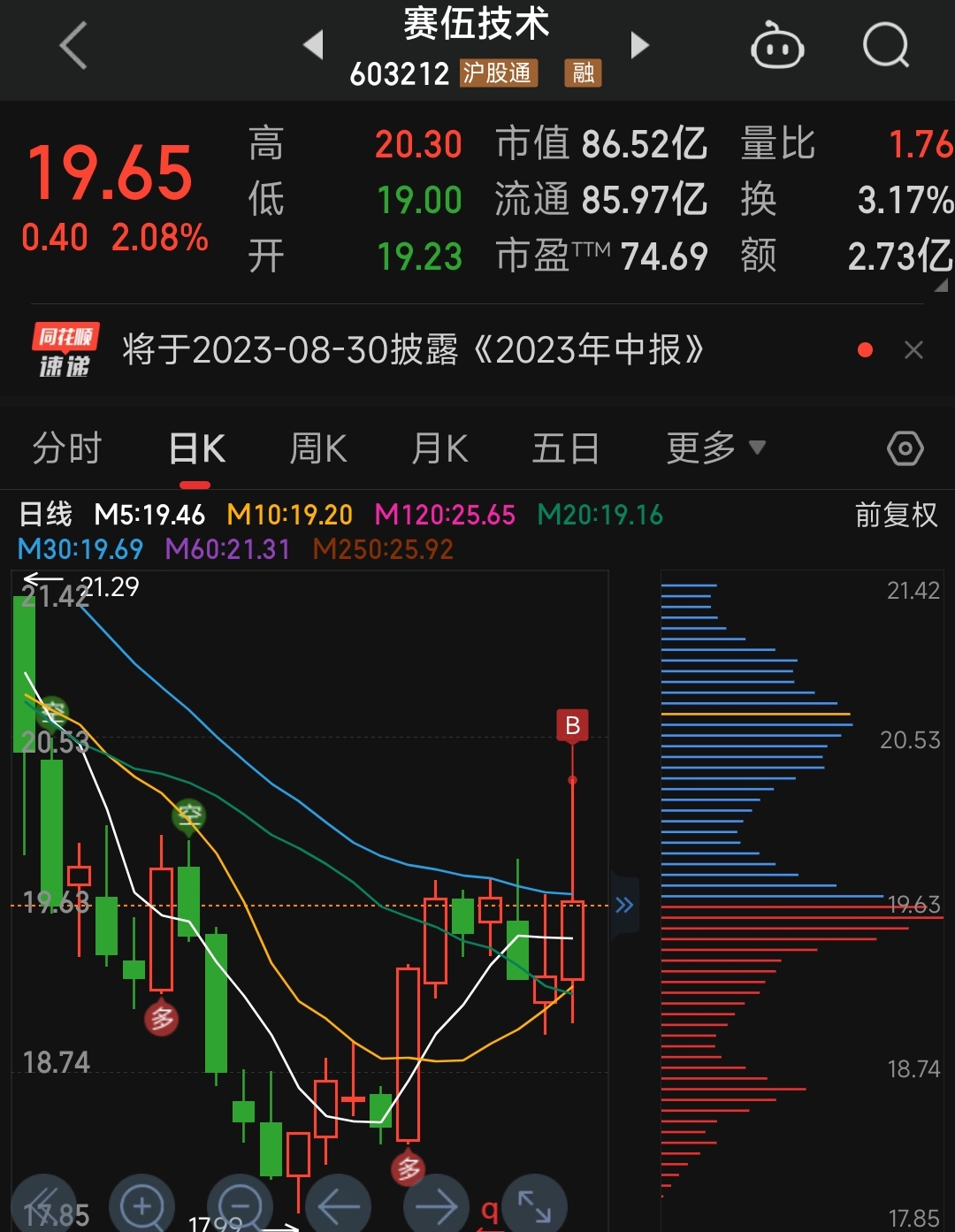The width and height of the screenshot is (955, 1232).
Task: Toggle the M120 moving average display
Action: coord(445,514)
